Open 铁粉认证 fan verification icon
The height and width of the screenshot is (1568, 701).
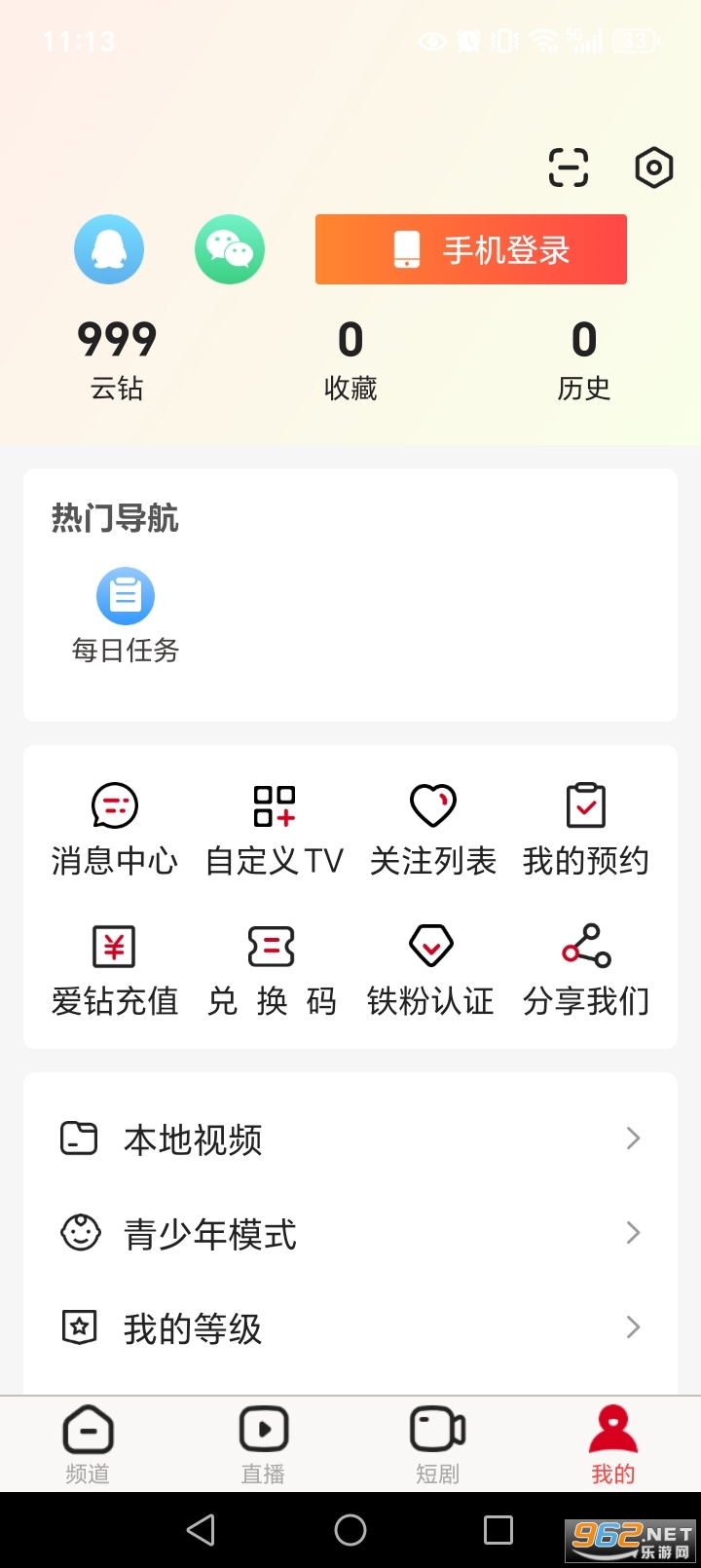point(429,947)
